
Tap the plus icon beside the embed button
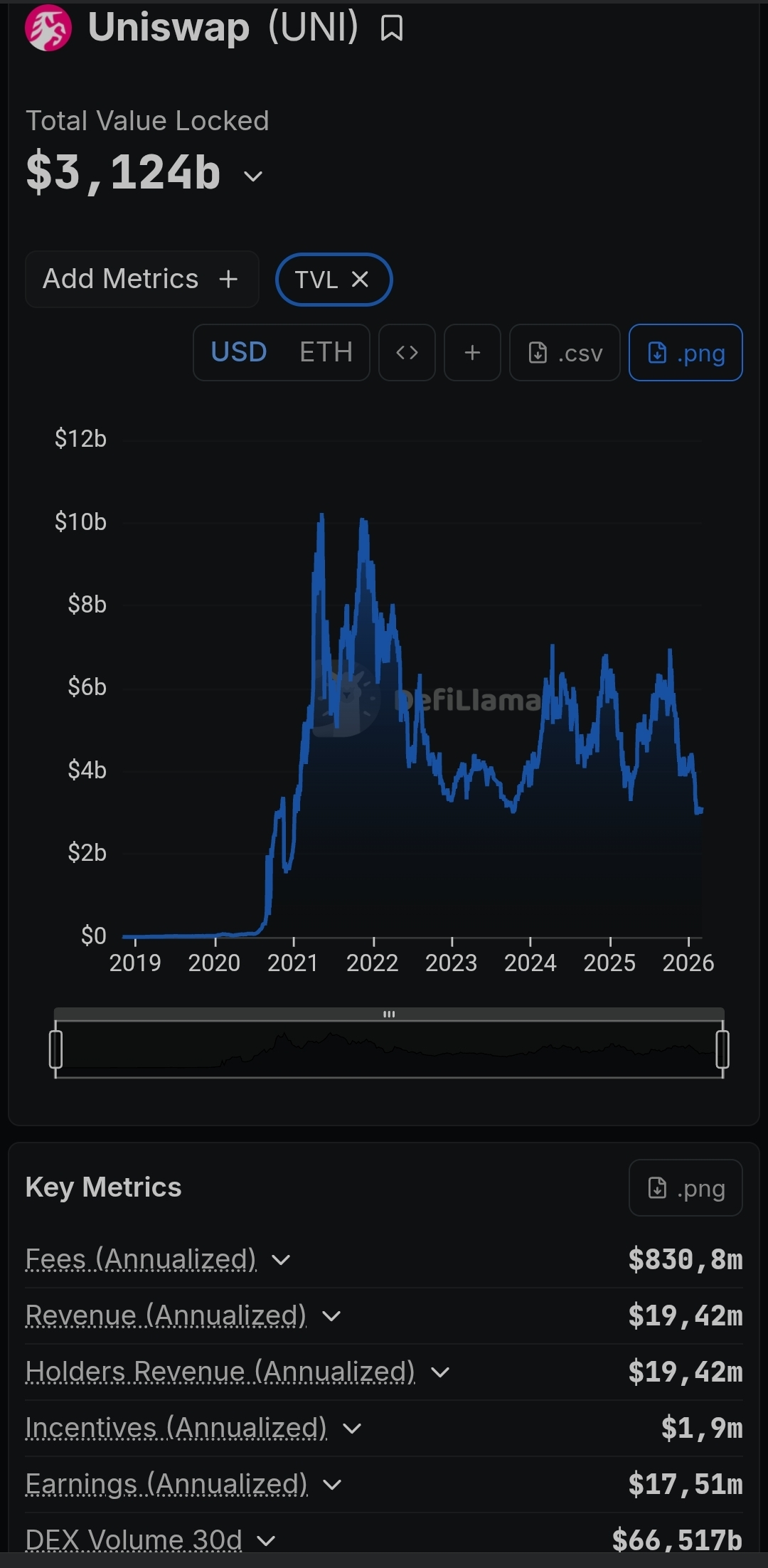472,352
